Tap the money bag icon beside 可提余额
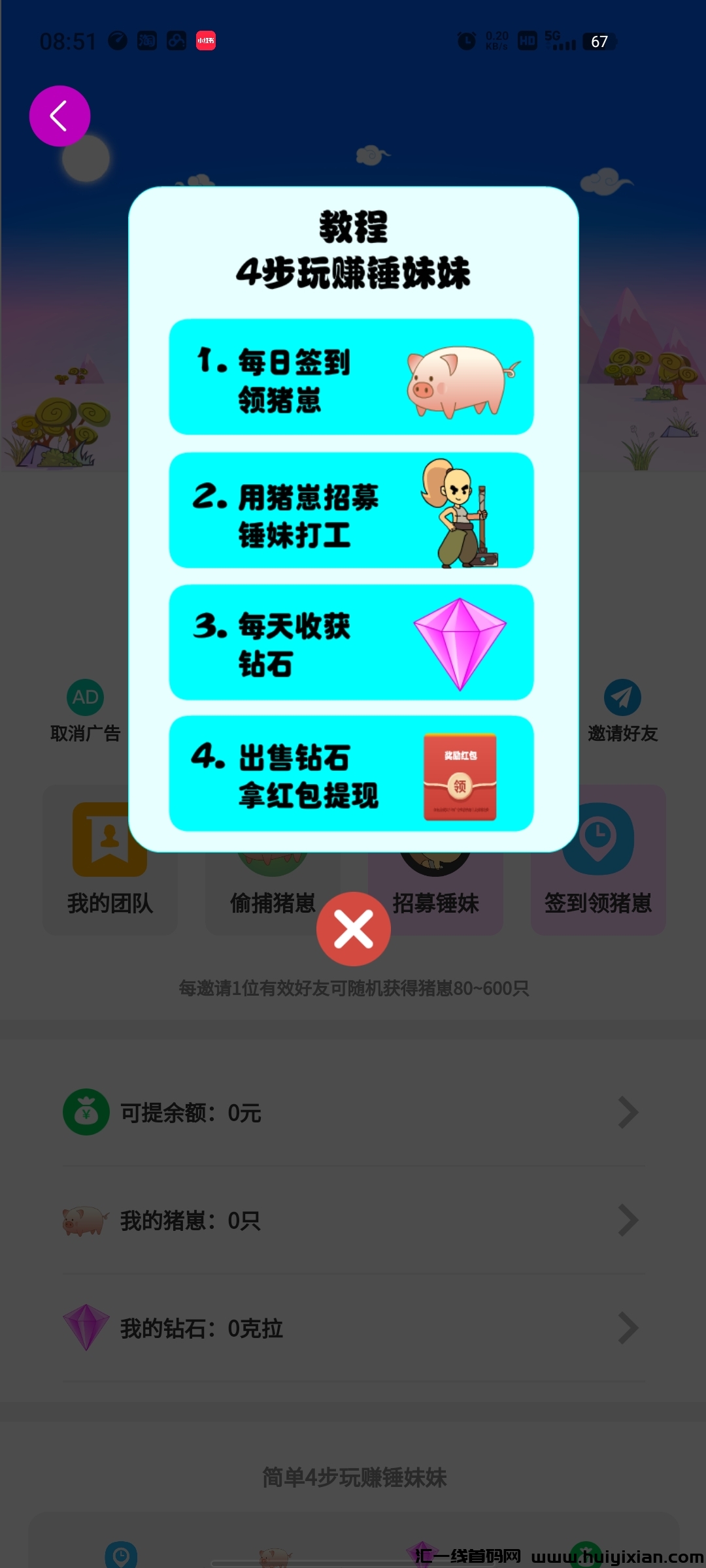 coord(86,1112)
